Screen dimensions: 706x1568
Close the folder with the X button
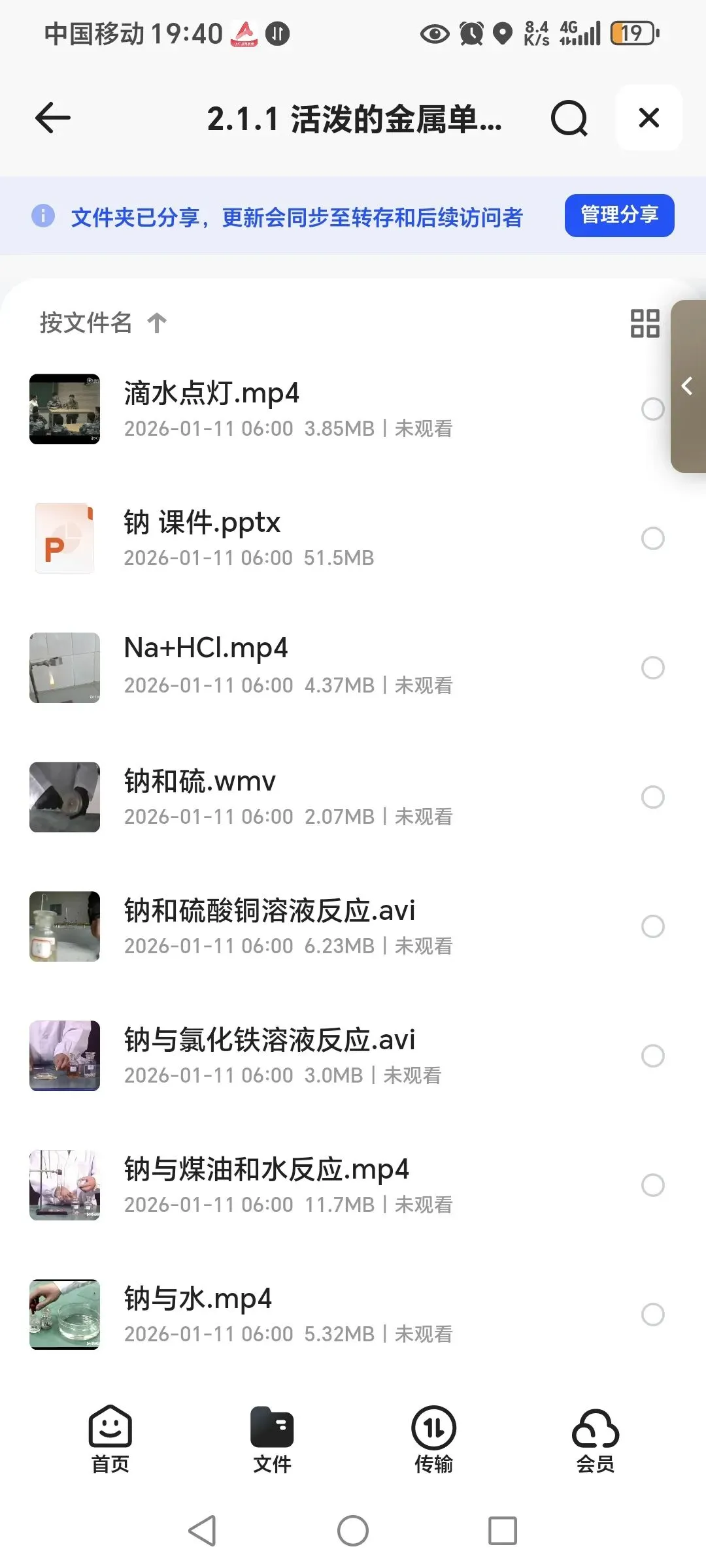(648, 118)
